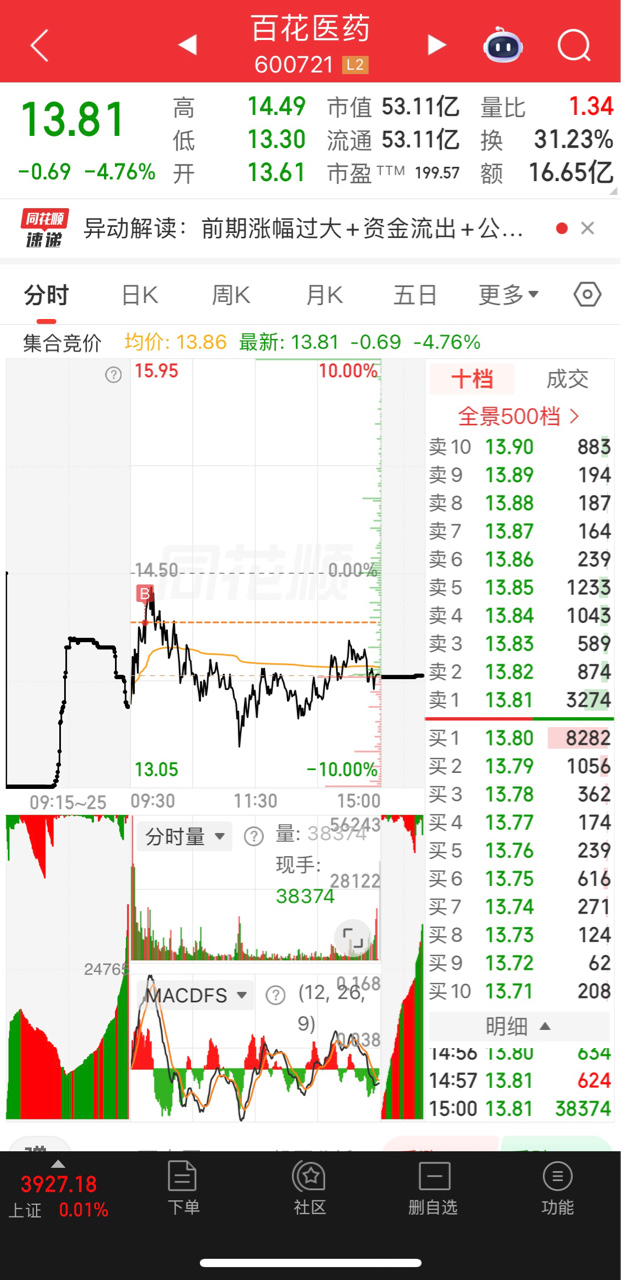Expand the 更多 chart dropdown
The image size is (621, 1280).
(x=508, y=295)
